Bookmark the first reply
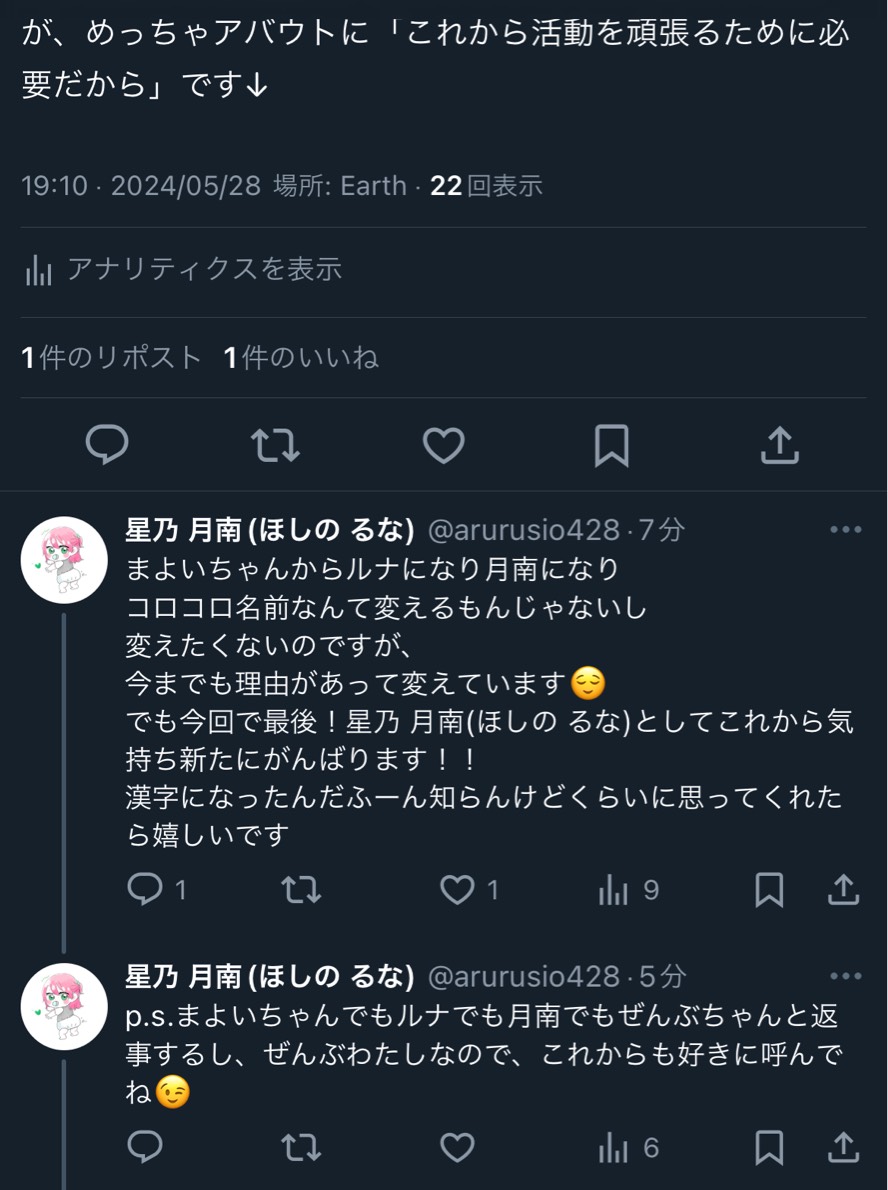The height and width of the screenshot is (1190, 888). point(769,889)
